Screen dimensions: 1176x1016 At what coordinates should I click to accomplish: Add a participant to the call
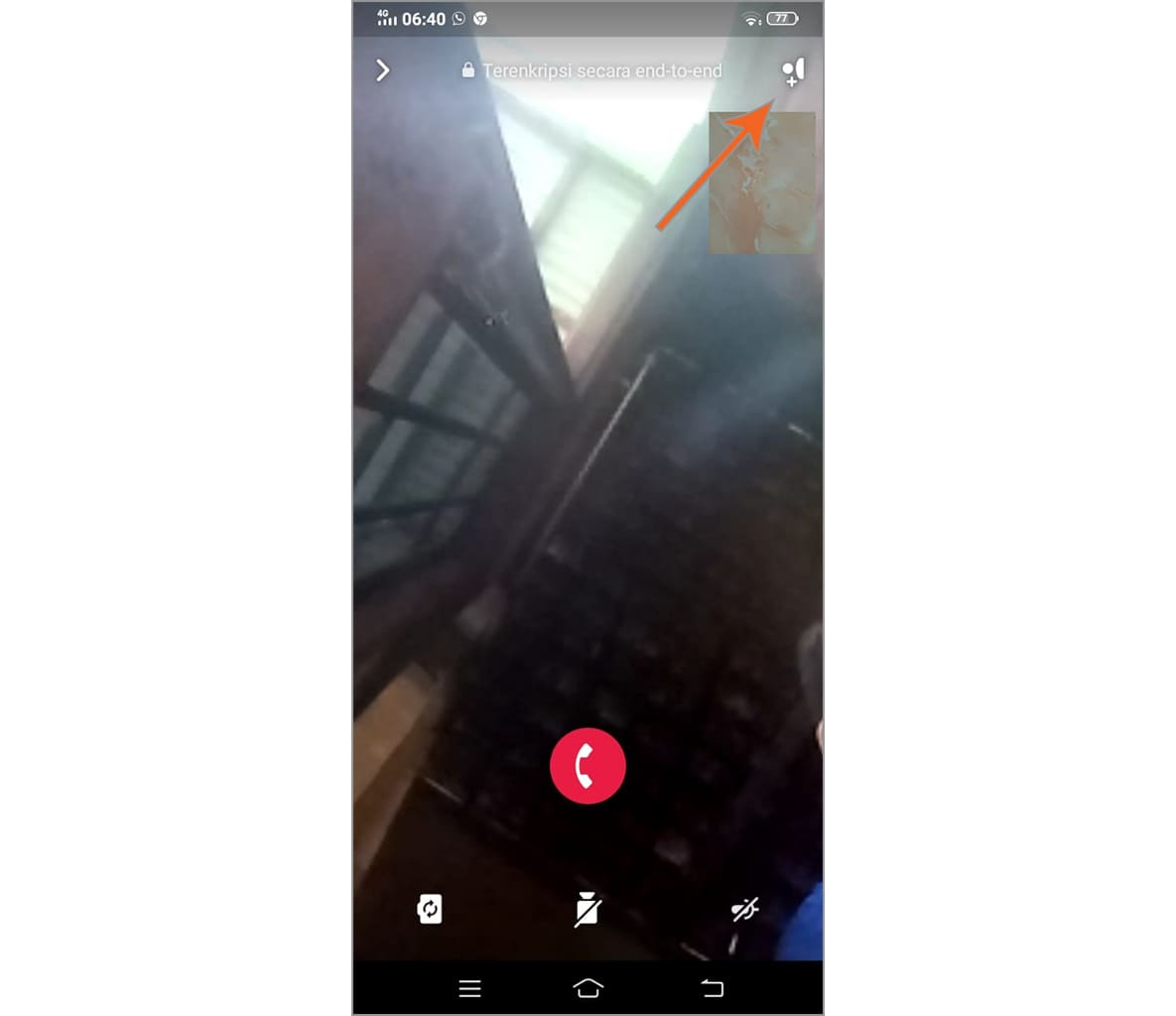792,71
